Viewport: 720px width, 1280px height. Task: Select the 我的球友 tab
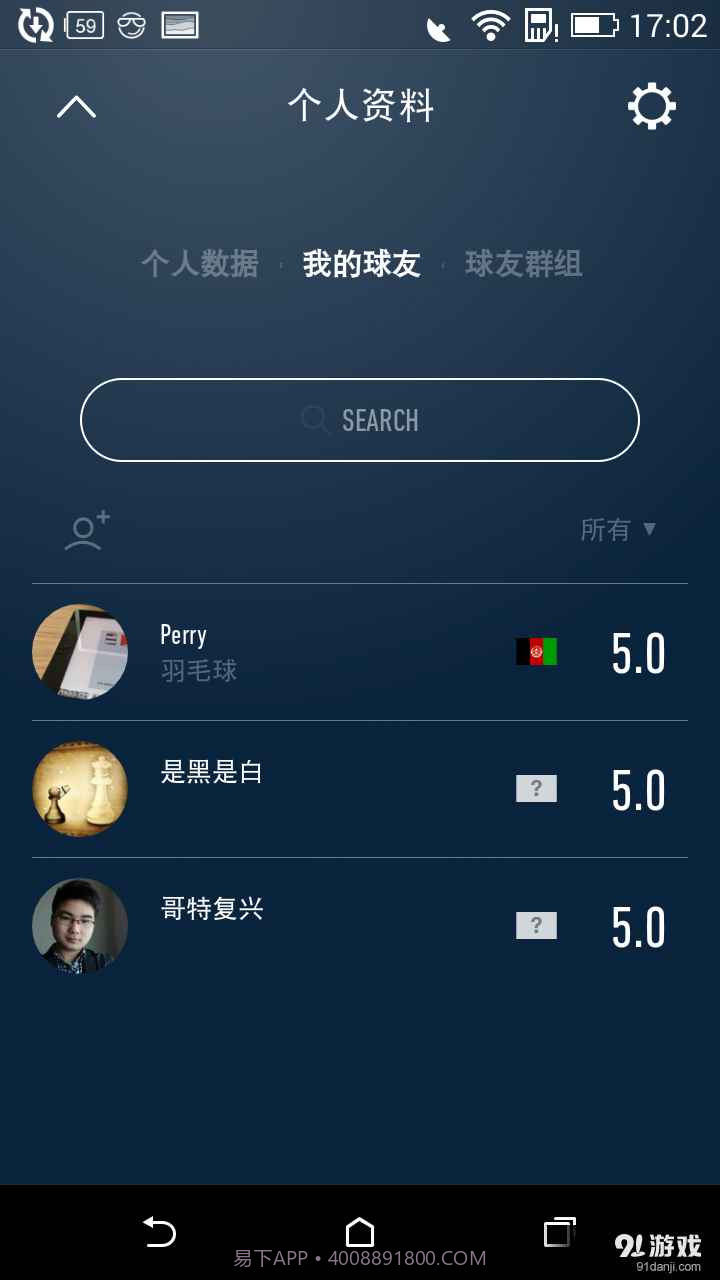click(361, 263)
